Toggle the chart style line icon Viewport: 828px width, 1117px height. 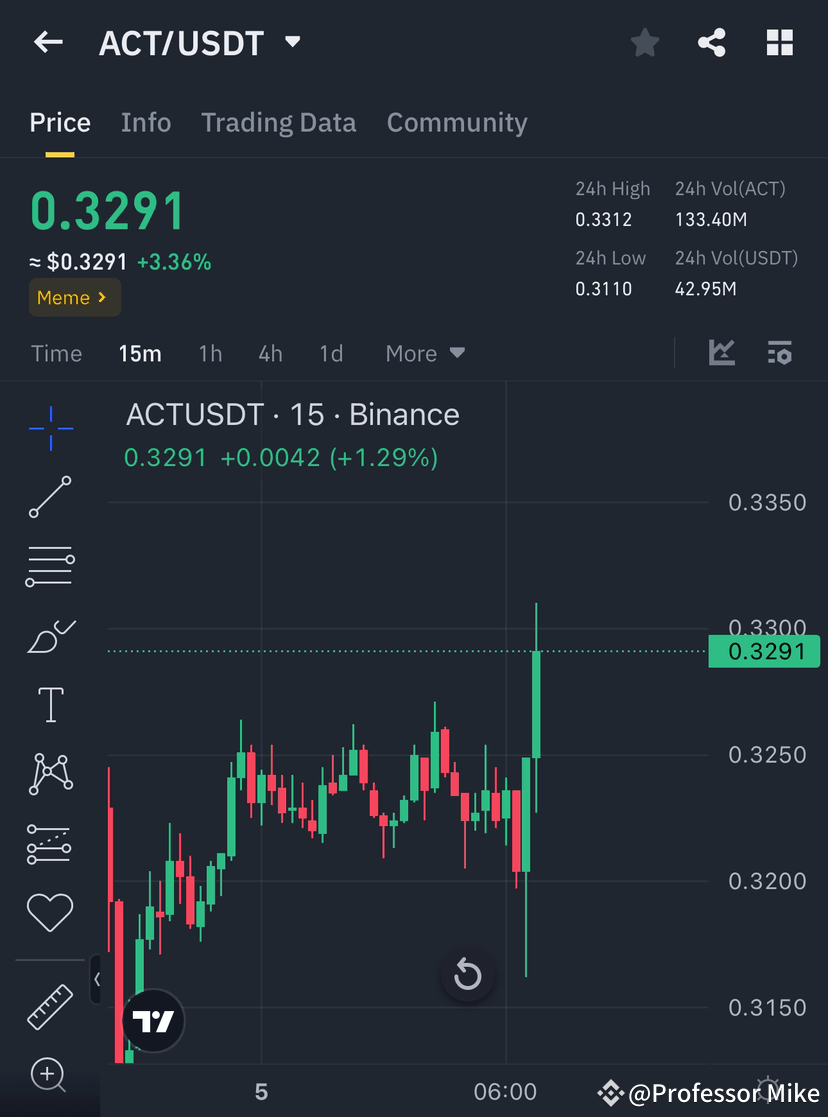click(x=721, y=353)
